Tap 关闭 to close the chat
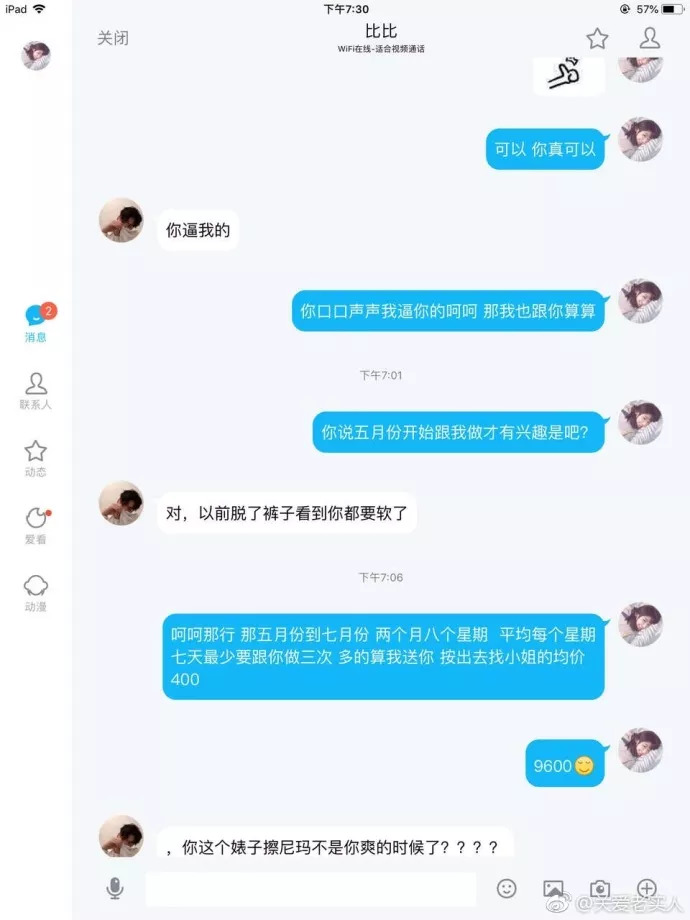Image resolution: width=690 pixels, height=920 pixels. click(x=112, y=38)
